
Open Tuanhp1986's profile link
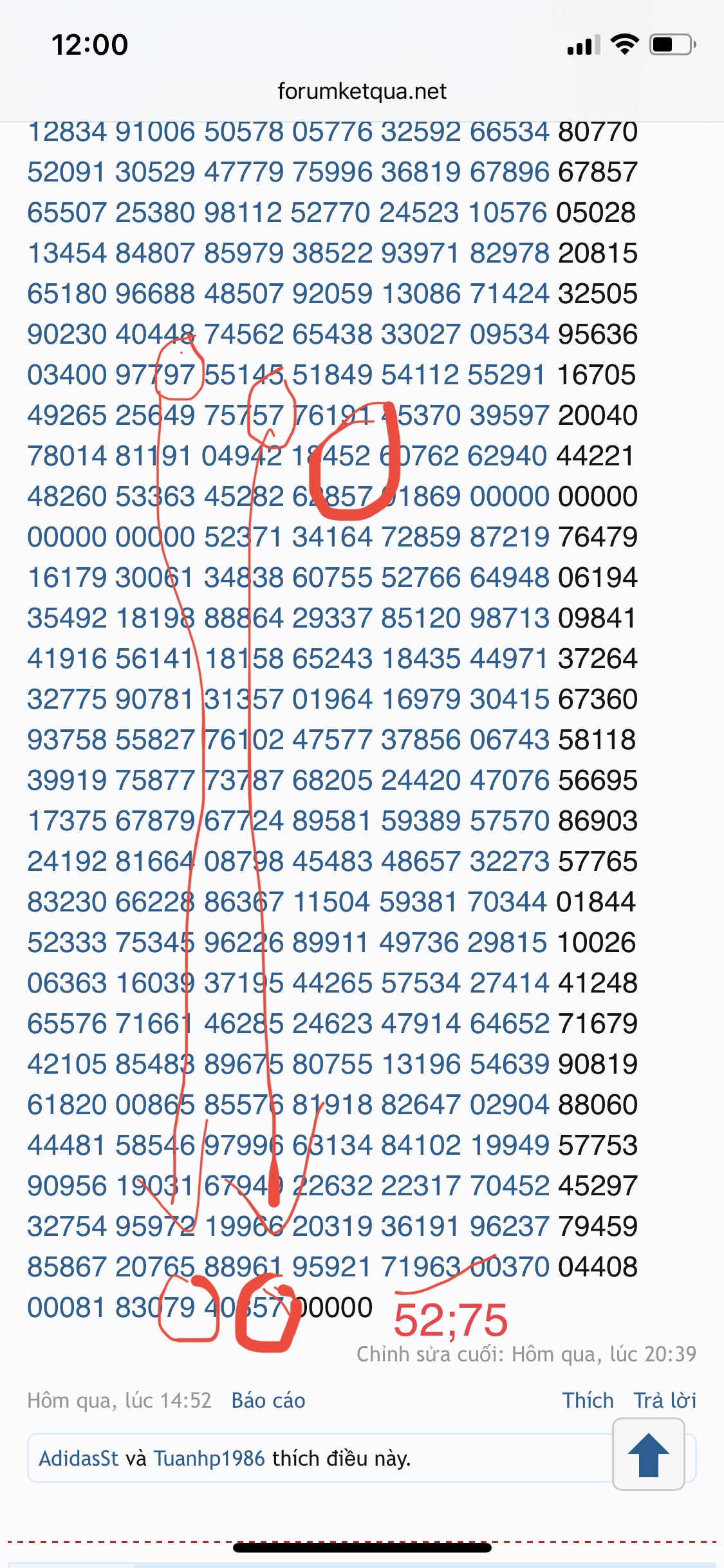[x=209, y=1458]
